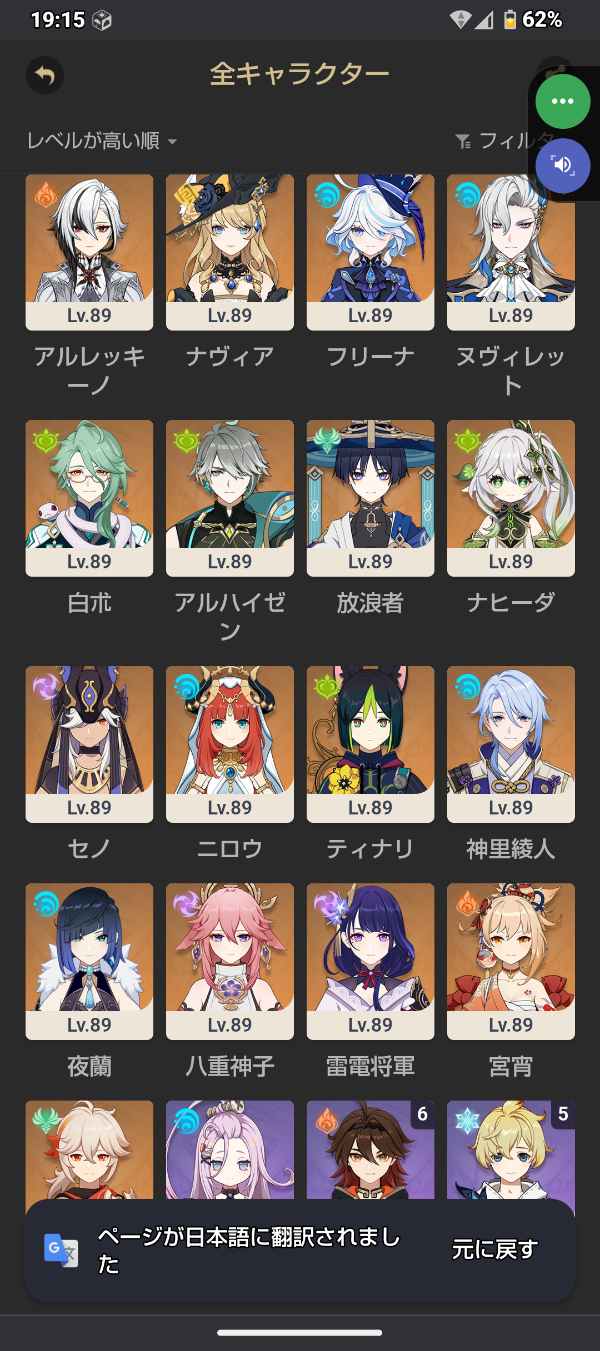Open アルハイゼン character card
This screenshot has width=600, height=1351.
(x=230, y=498)
